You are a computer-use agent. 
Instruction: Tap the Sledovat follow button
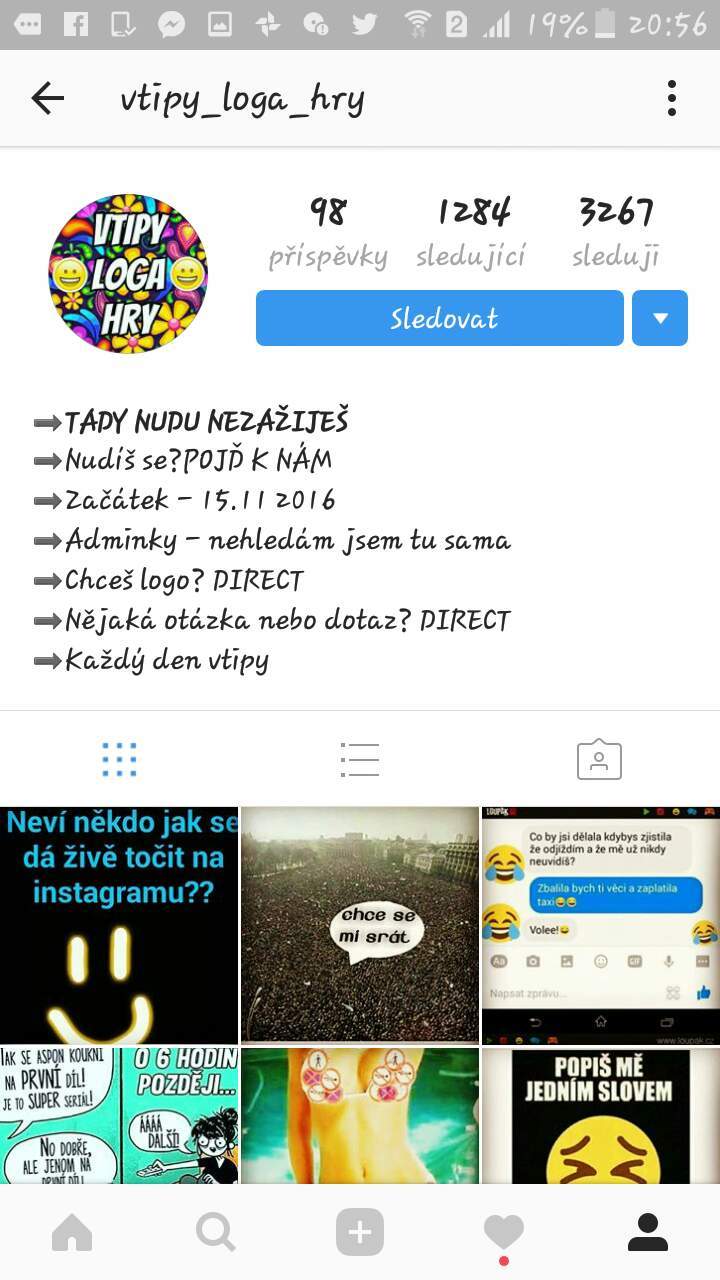pyautogui.click(x=440, y=318)
